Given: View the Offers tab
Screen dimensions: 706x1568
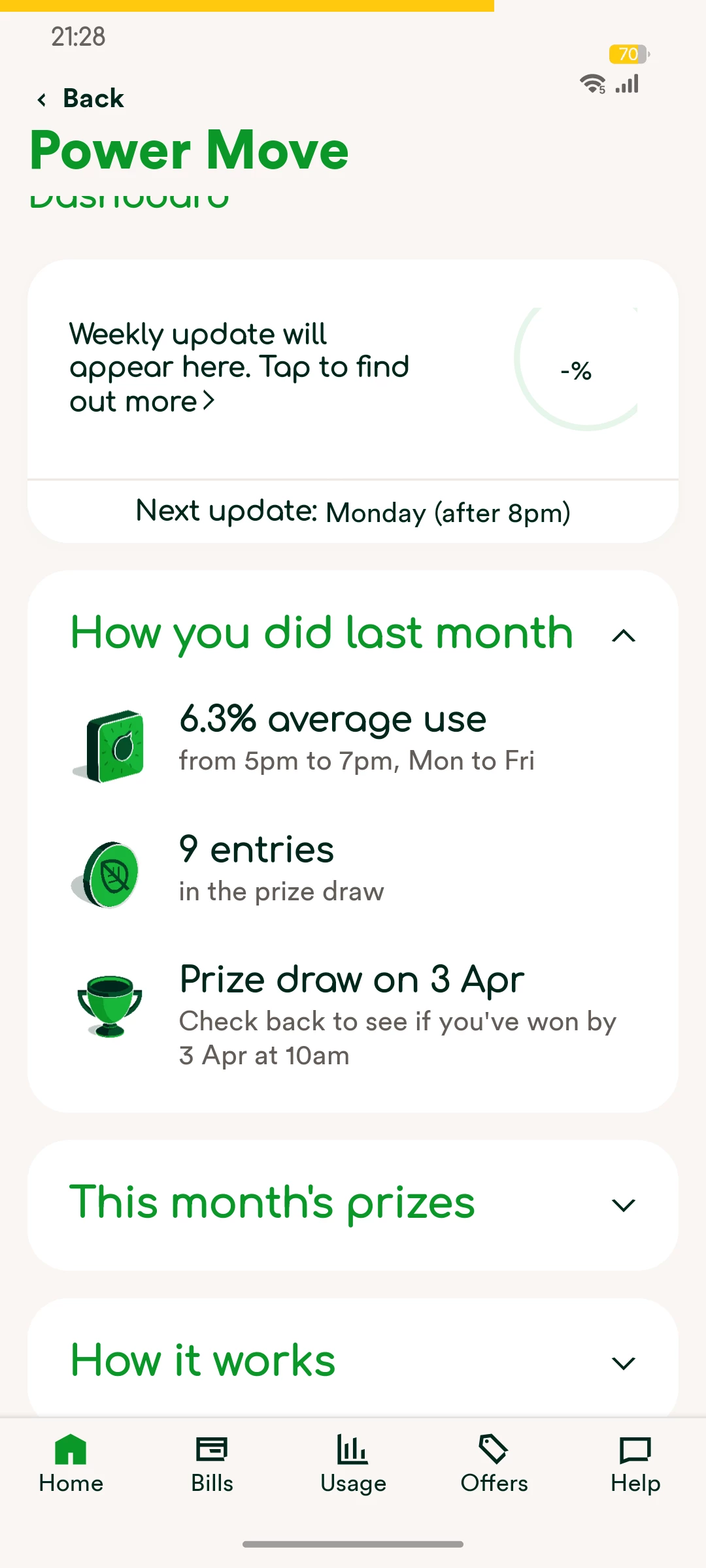Looking at the screenshot, I should click(494, 1463).
